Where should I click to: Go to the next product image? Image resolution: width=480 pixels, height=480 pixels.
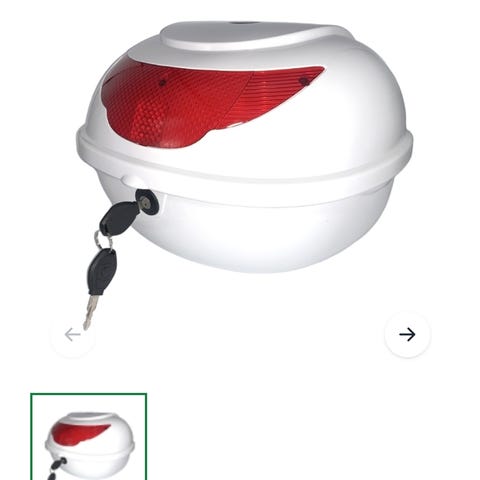pyautogui.click(x=407, y=335)
